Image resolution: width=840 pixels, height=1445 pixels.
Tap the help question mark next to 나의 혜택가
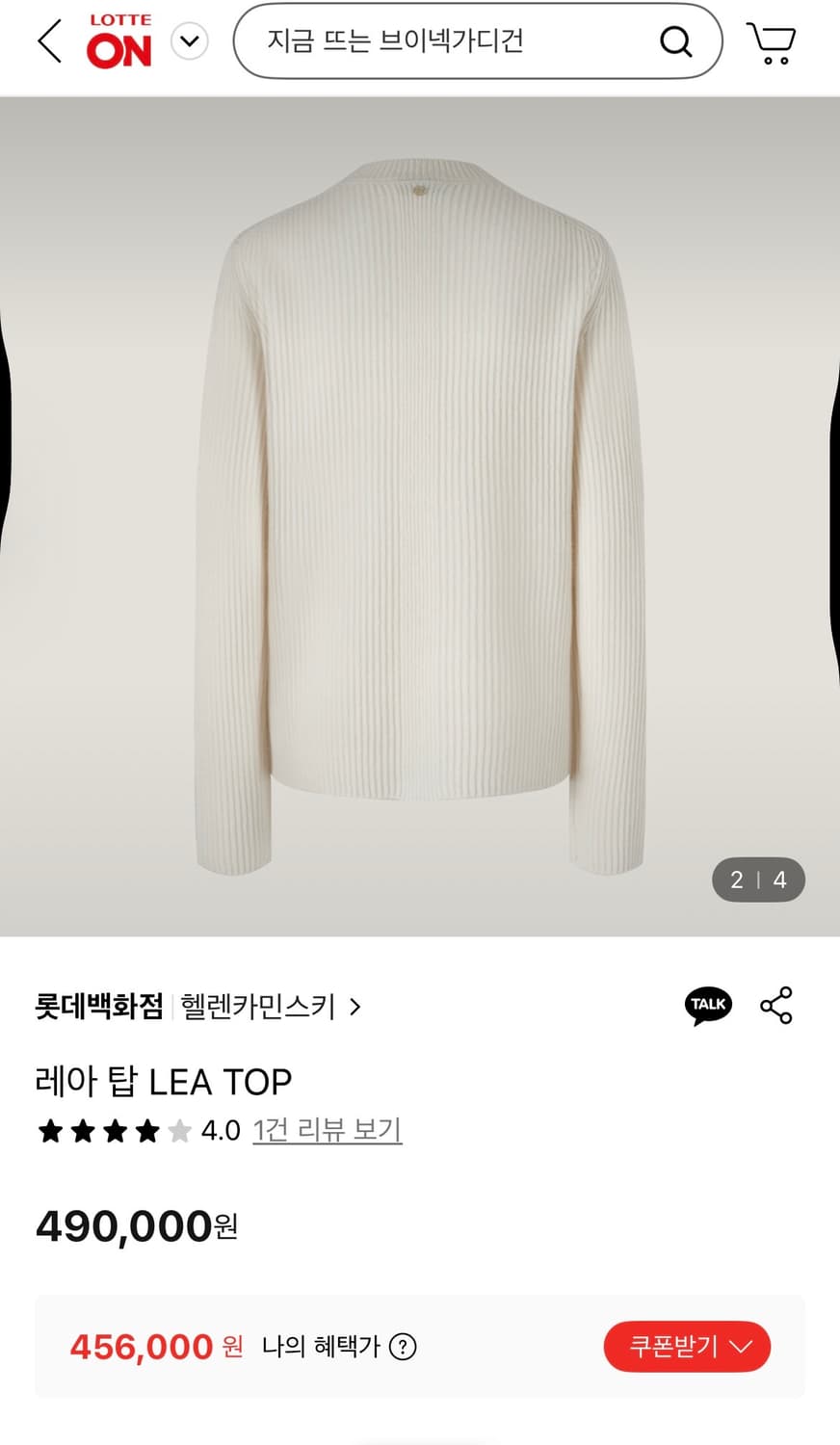coord(404,1347)
